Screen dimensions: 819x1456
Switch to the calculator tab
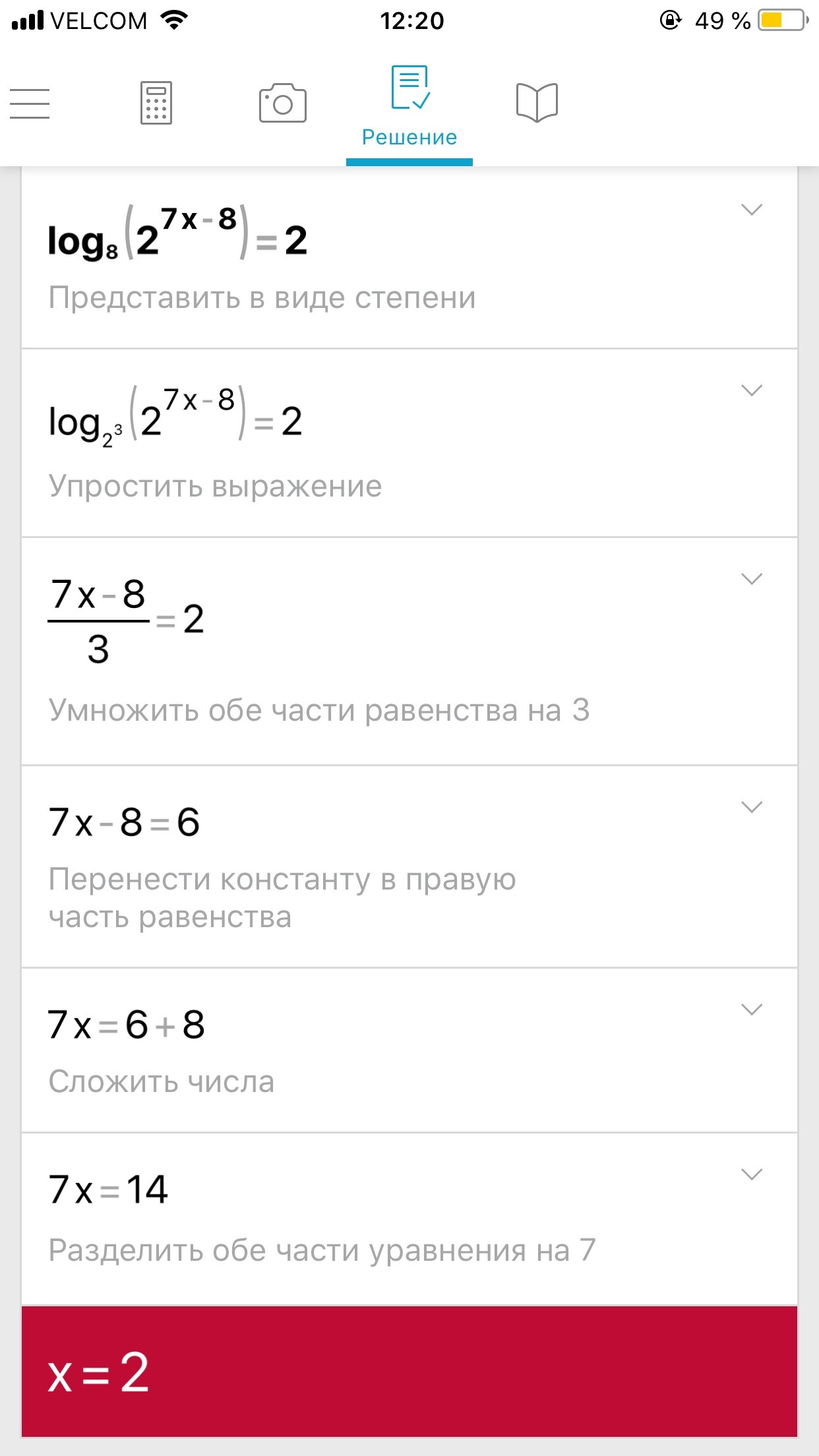(156, 103)
